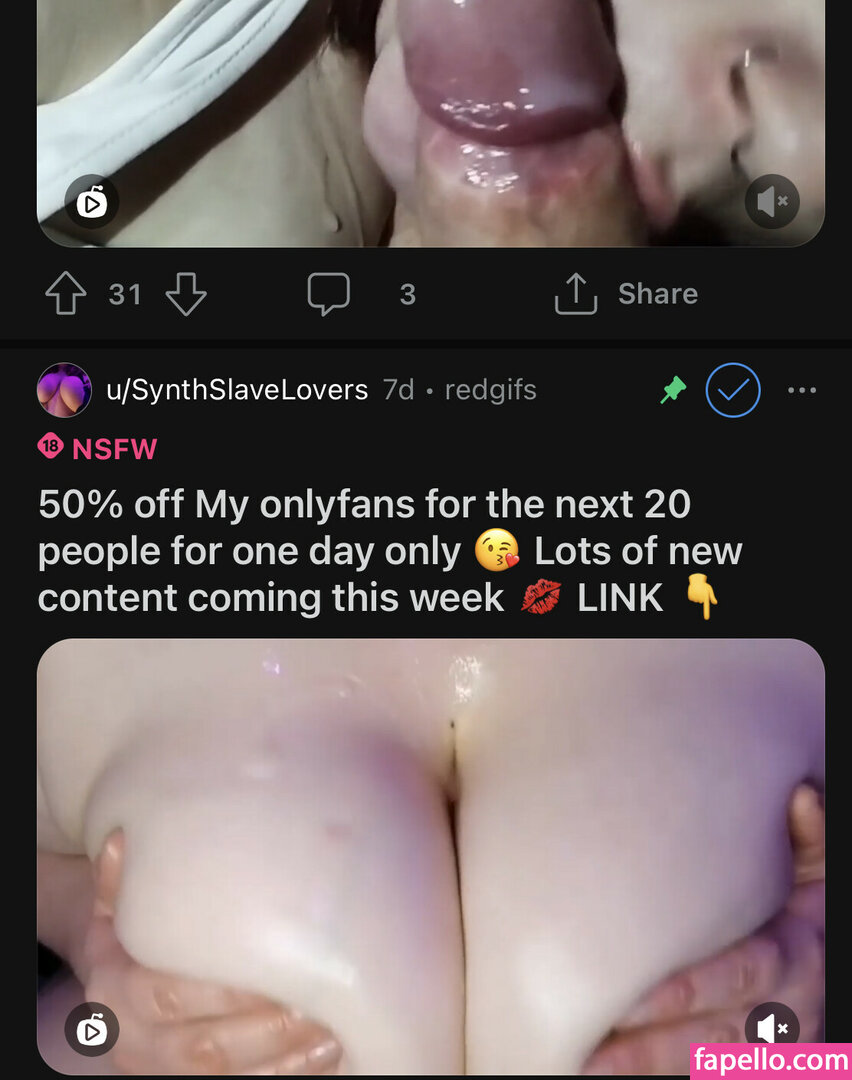Open the video of the pinned redgifs post

[x=430, y=850]
